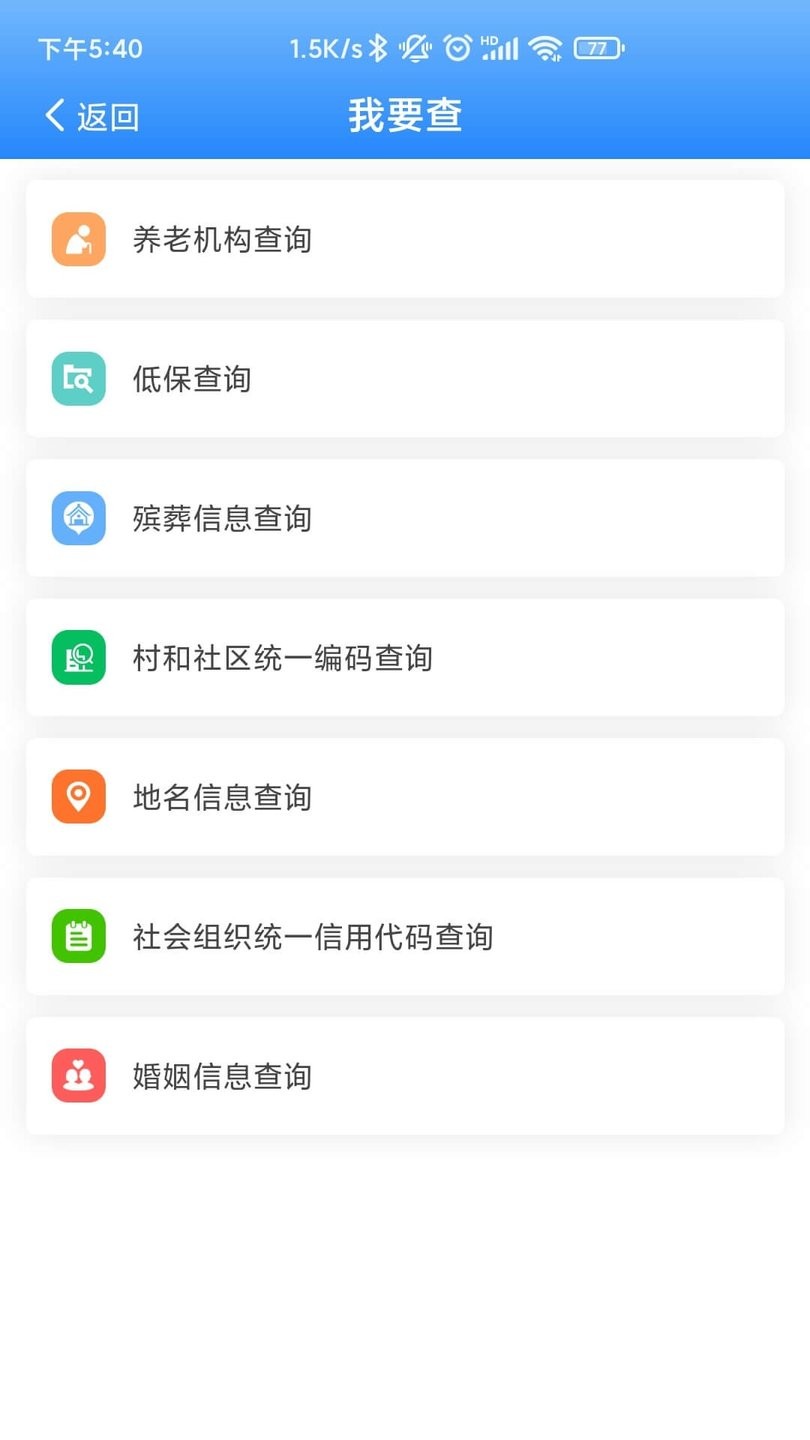810x1440 pixels.
Task: Tap the 地名信息查询 list row
Action: pos(405,797)
